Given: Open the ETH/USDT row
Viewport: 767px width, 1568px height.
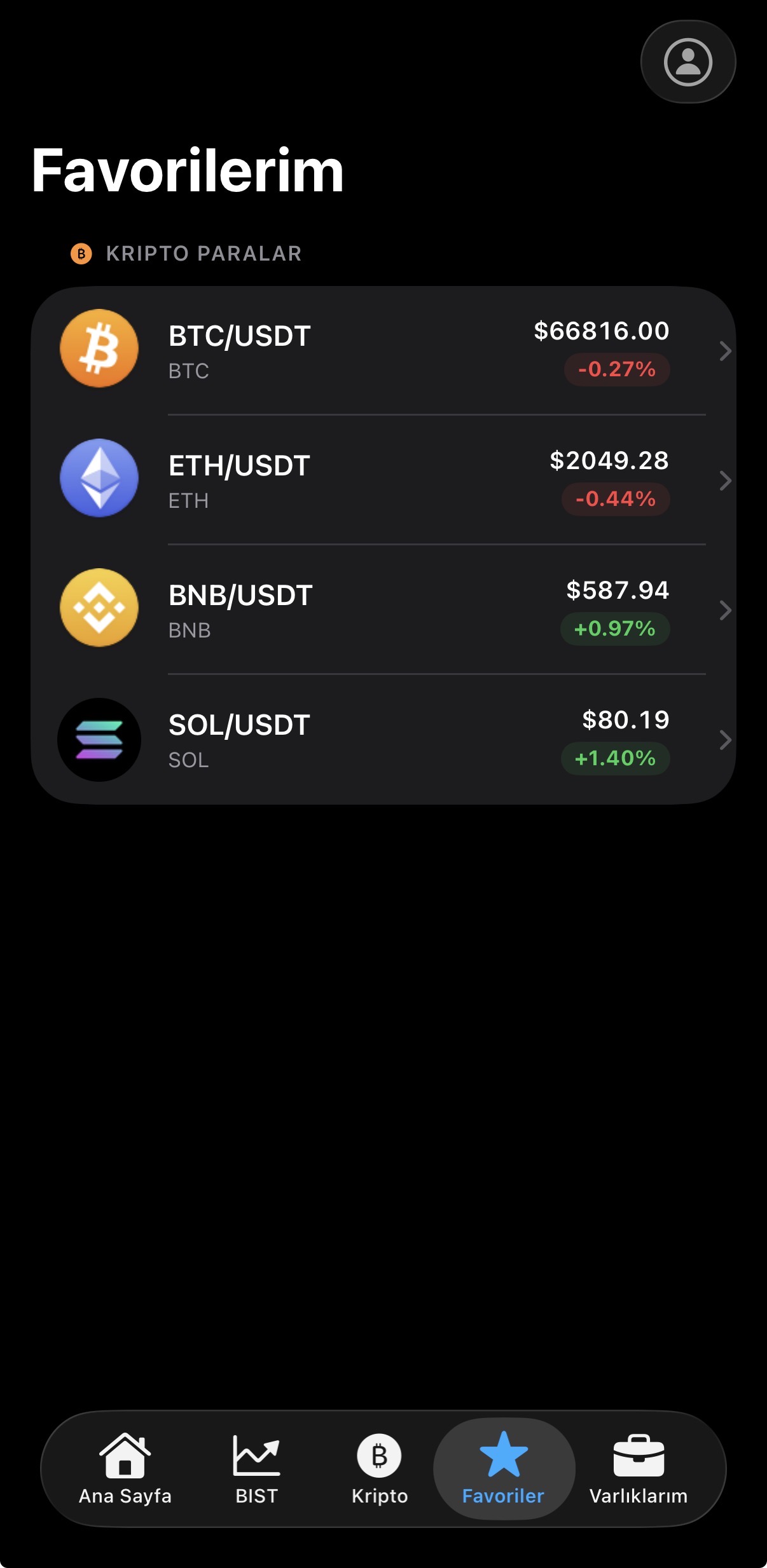Looking at the screenshot, I should point(383,481).
